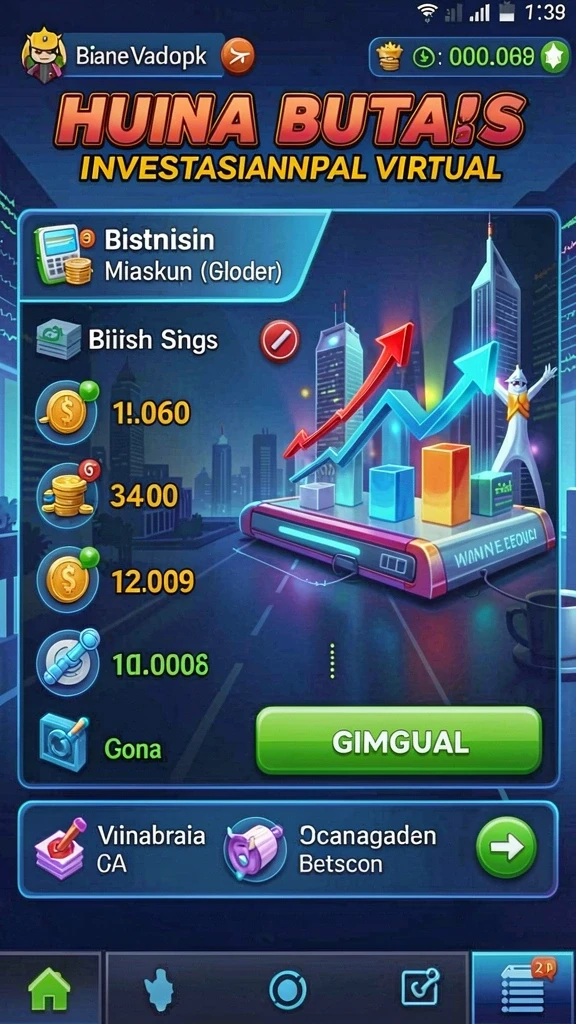Tap the green arrow button

[507, 848]
